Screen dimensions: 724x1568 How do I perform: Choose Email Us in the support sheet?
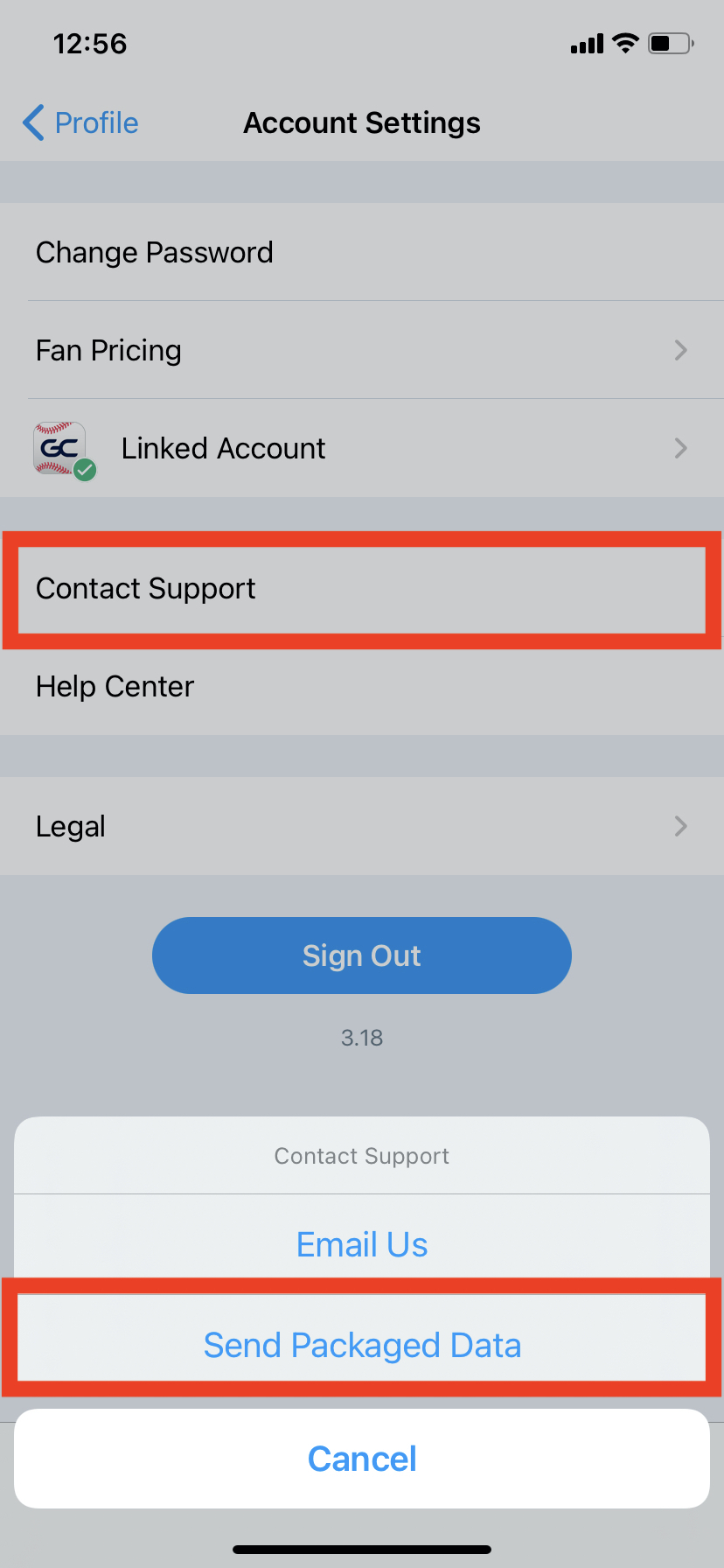[362, 1243]
